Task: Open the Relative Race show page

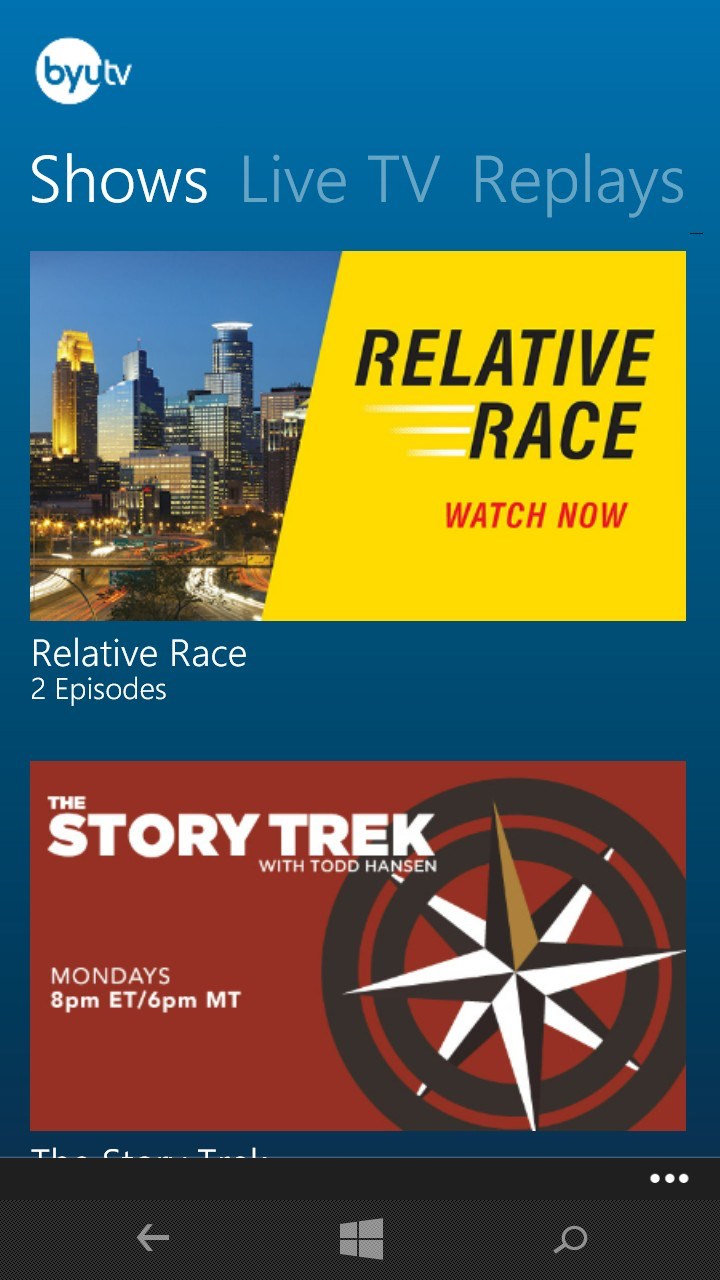Action: (140, 653)
